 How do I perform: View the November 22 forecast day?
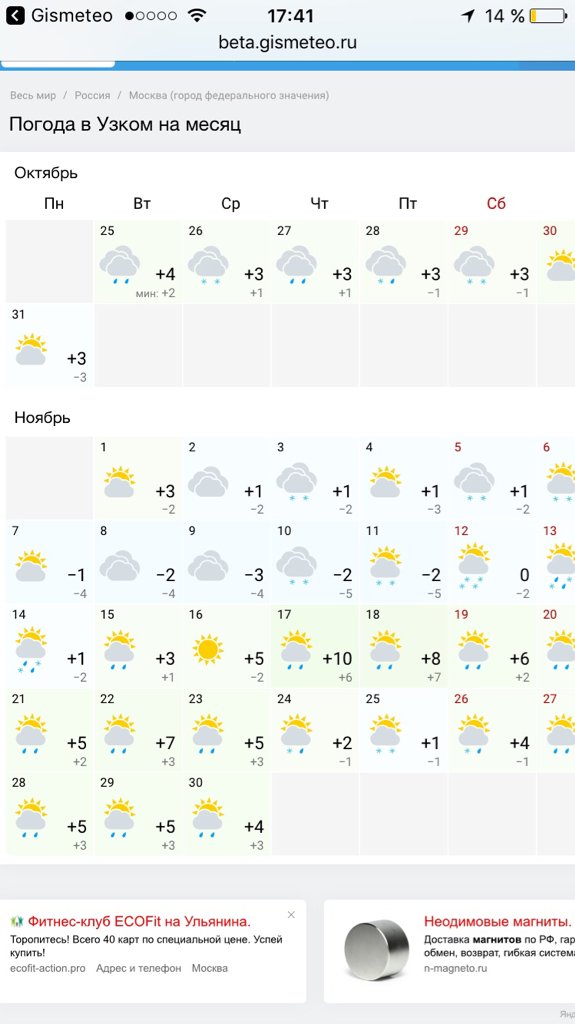coord(138,729)
